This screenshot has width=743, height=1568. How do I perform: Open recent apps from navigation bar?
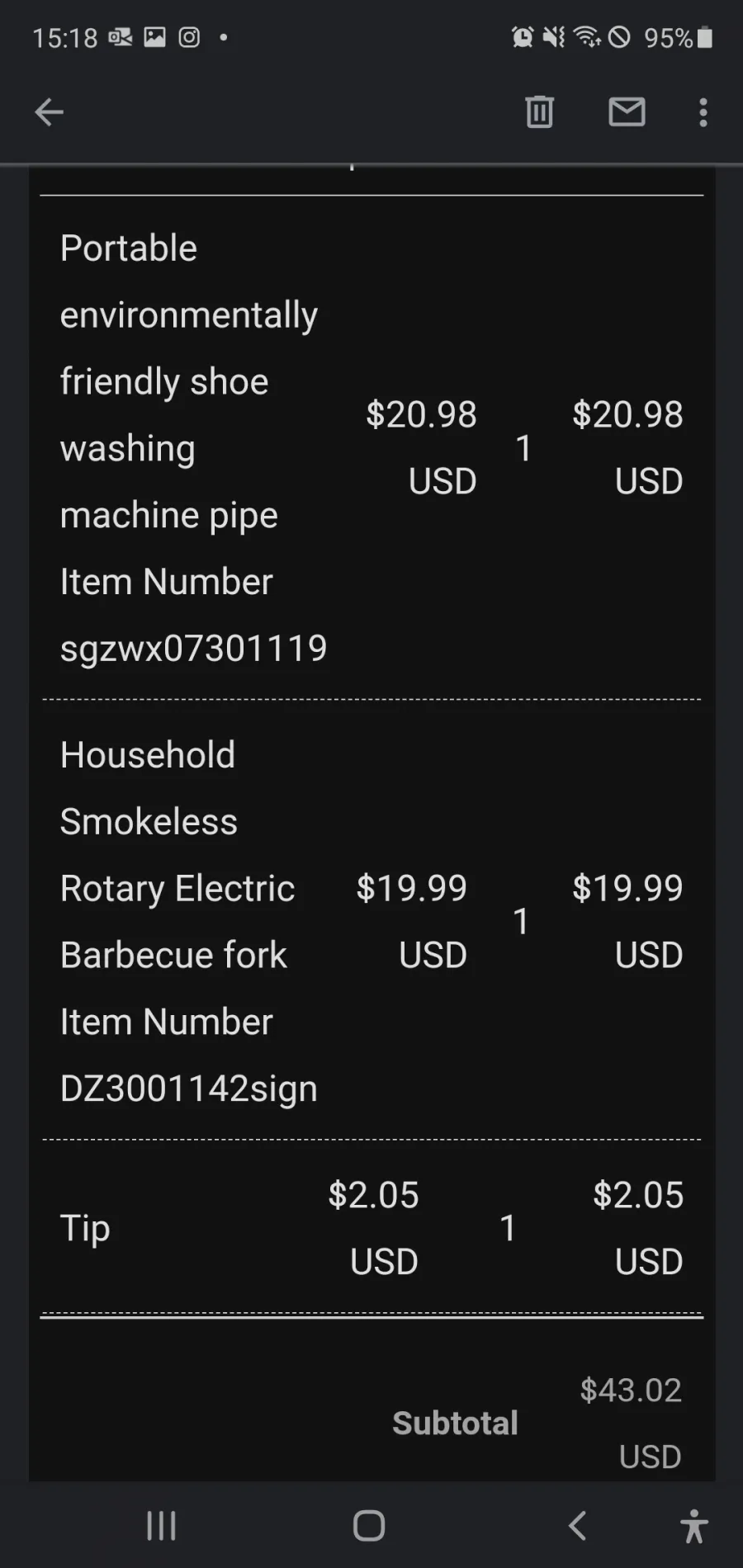pyautogui.click(x=161, y=1526)
